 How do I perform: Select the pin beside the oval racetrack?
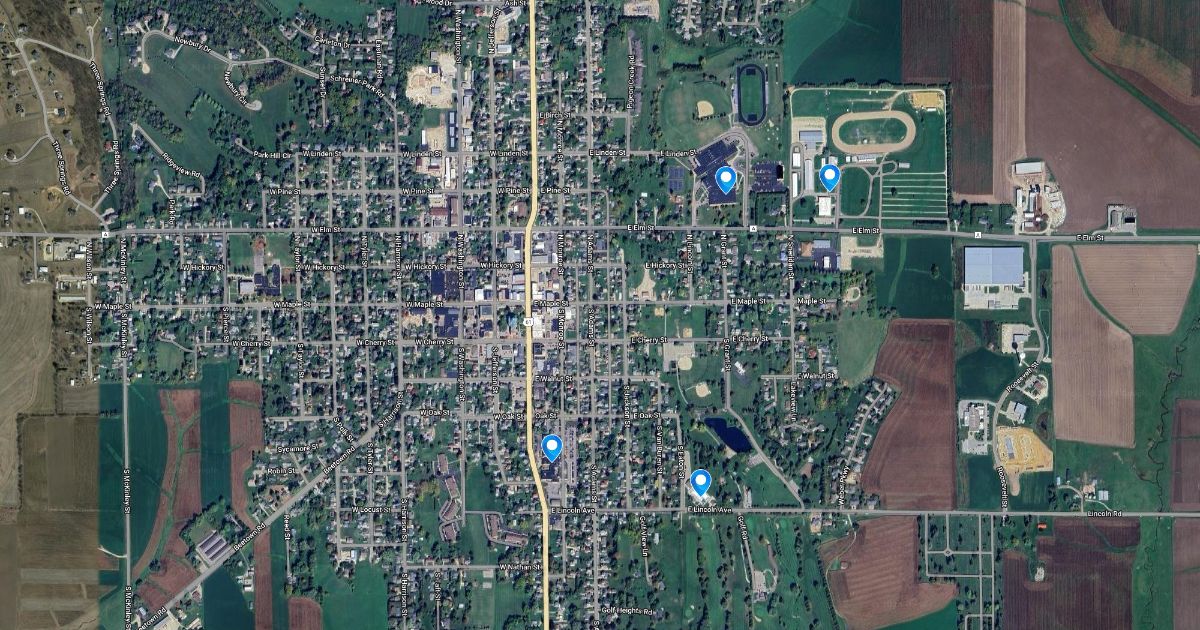pyautogui.click(x=829, y=177)
